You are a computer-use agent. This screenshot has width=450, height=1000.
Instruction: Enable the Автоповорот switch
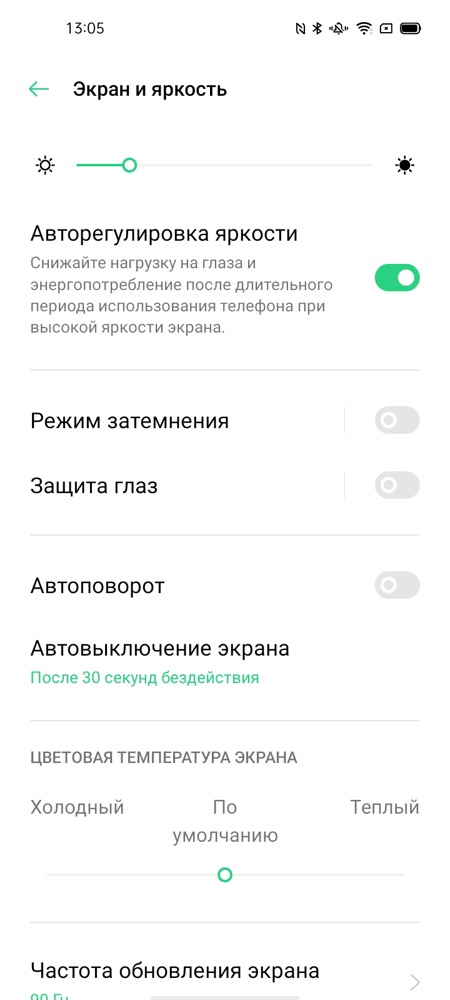(396, 585)
